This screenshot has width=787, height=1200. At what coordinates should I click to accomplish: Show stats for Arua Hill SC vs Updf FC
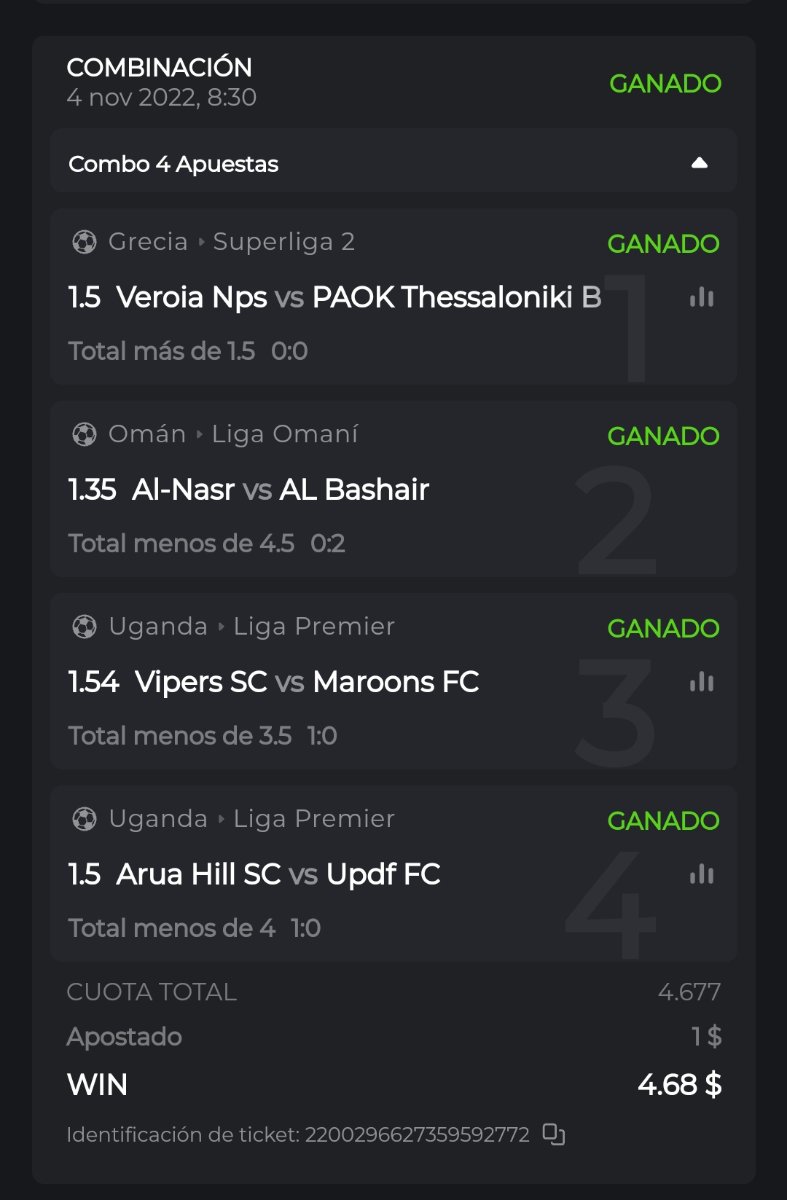[702, 874]
